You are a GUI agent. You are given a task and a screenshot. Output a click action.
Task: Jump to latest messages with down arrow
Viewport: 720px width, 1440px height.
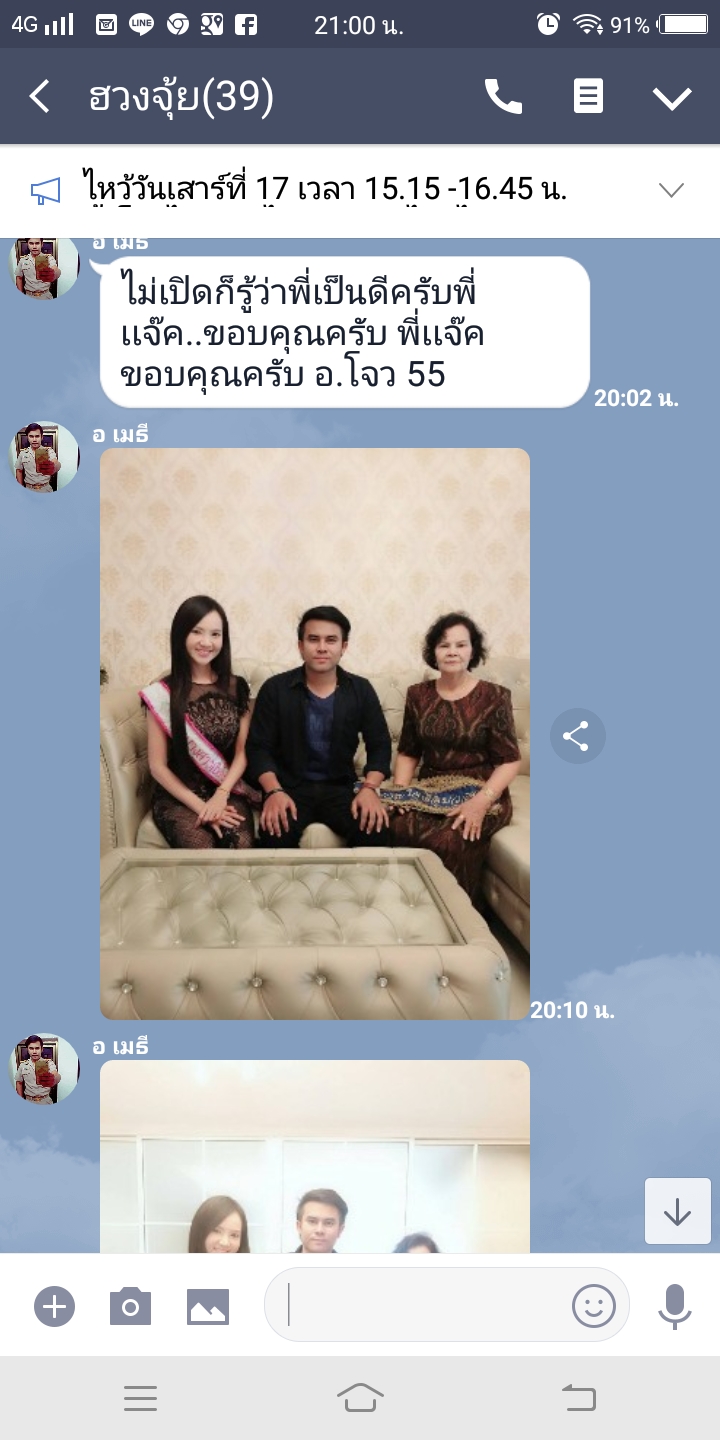coord(677,1211)
